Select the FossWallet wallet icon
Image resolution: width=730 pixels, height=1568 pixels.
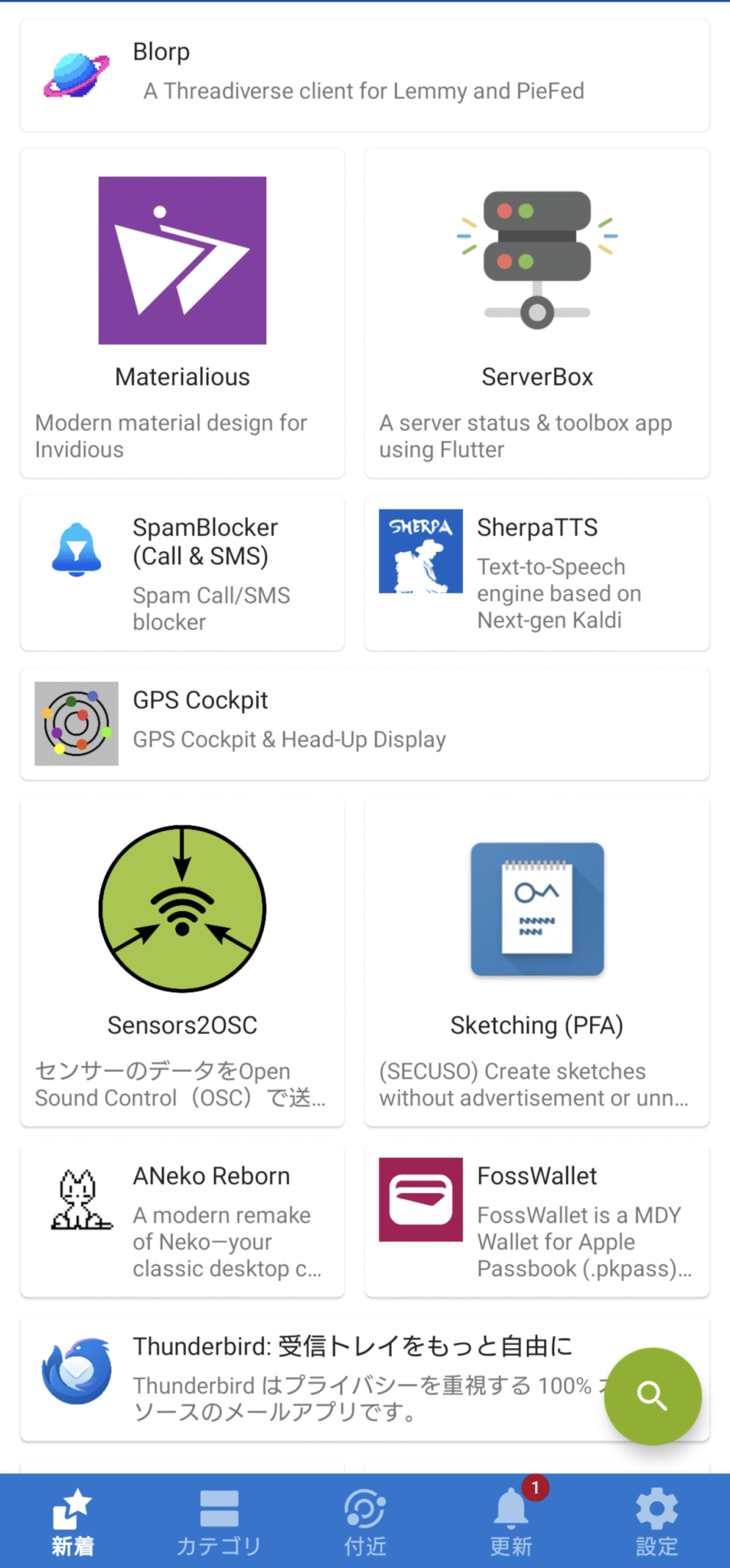click(x=420, y=1198)
